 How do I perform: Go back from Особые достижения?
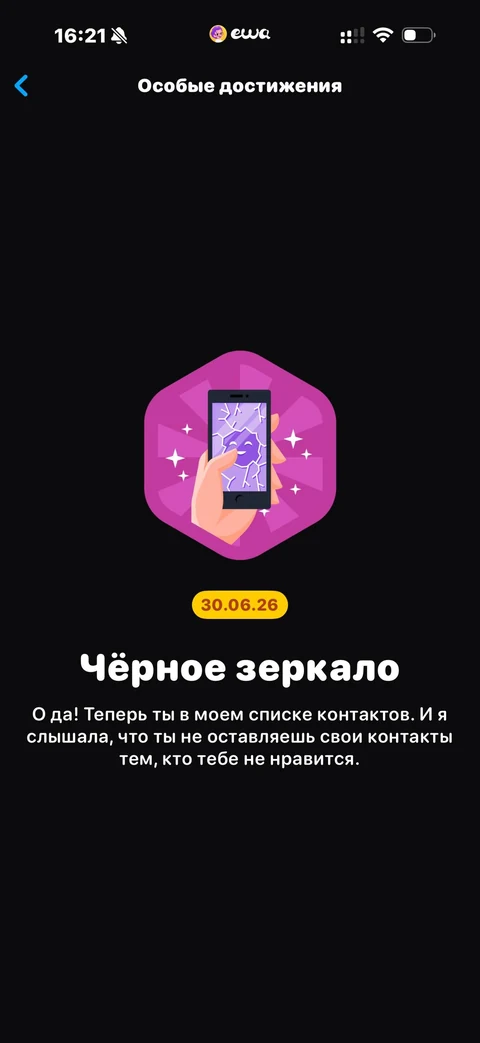tap(21, 86)
